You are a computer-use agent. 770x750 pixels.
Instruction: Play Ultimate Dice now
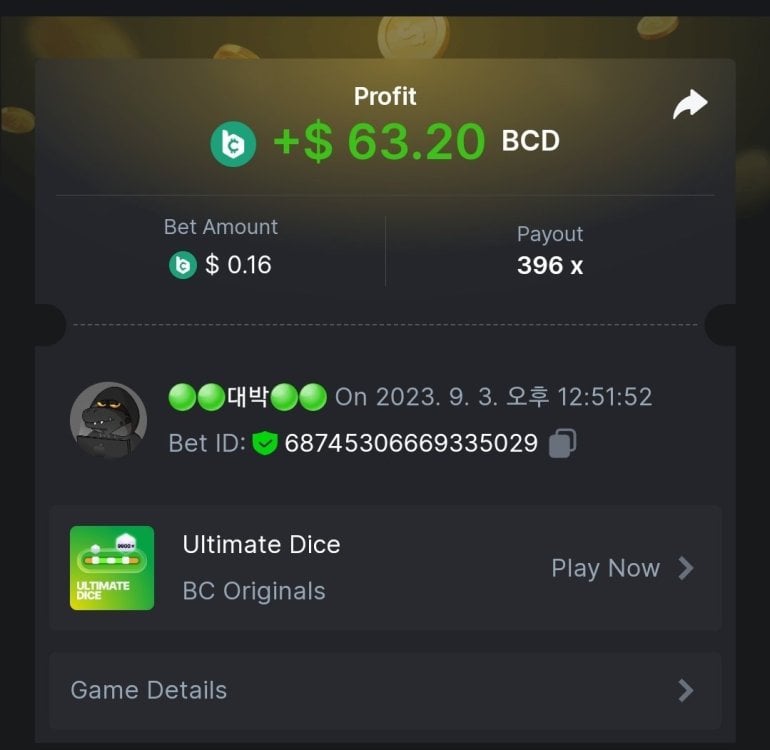click(x=620, y=568)
